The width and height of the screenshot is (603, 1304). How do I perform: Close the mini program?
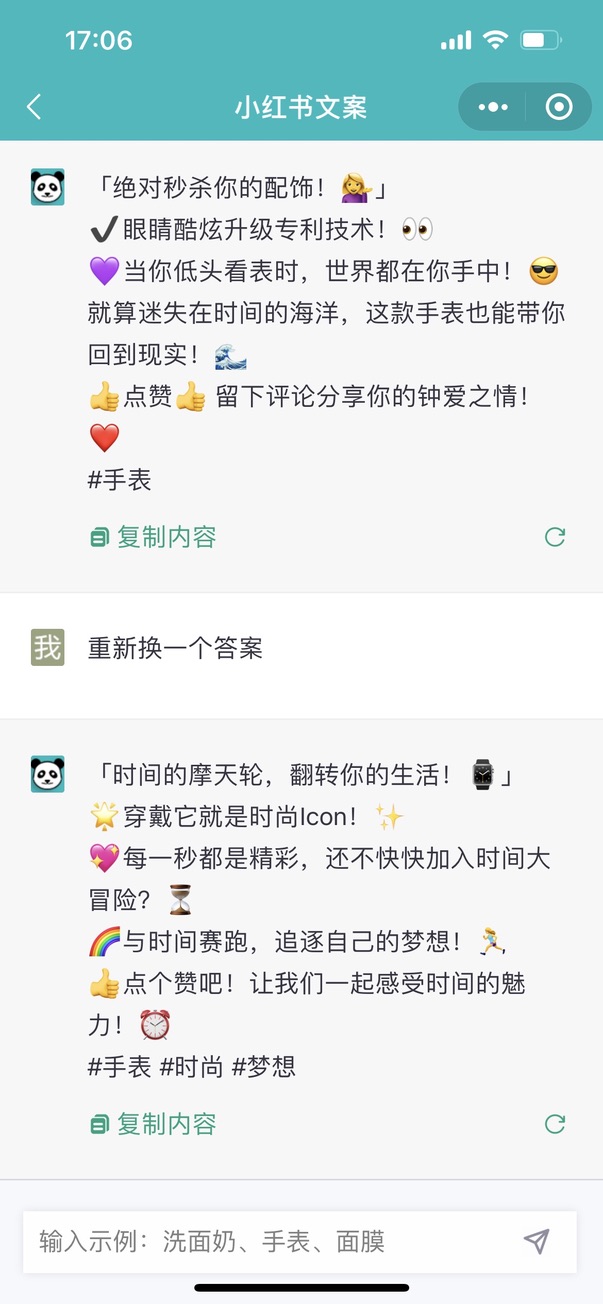tap(558, 107)
